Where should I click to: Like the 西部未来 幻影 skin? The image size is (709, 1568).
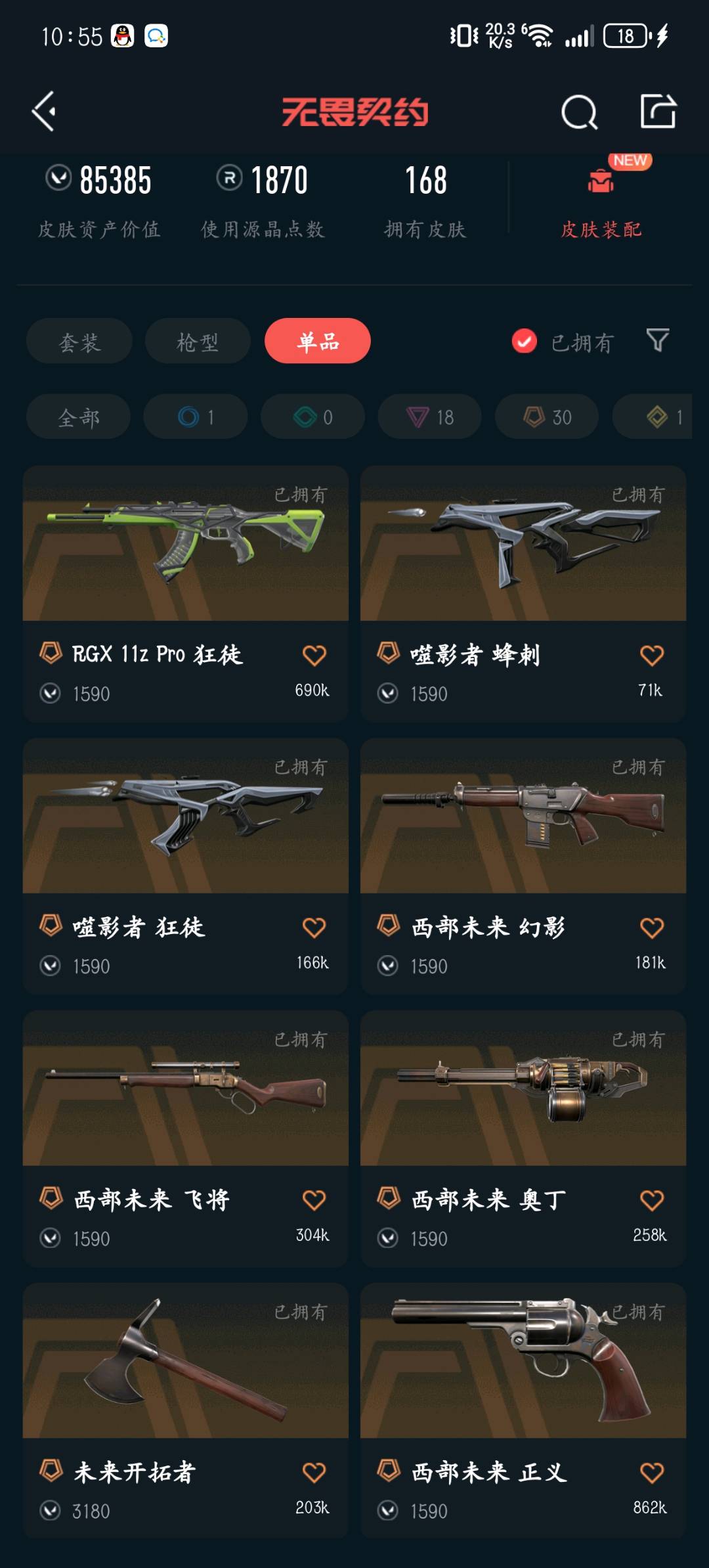point(651,928)
